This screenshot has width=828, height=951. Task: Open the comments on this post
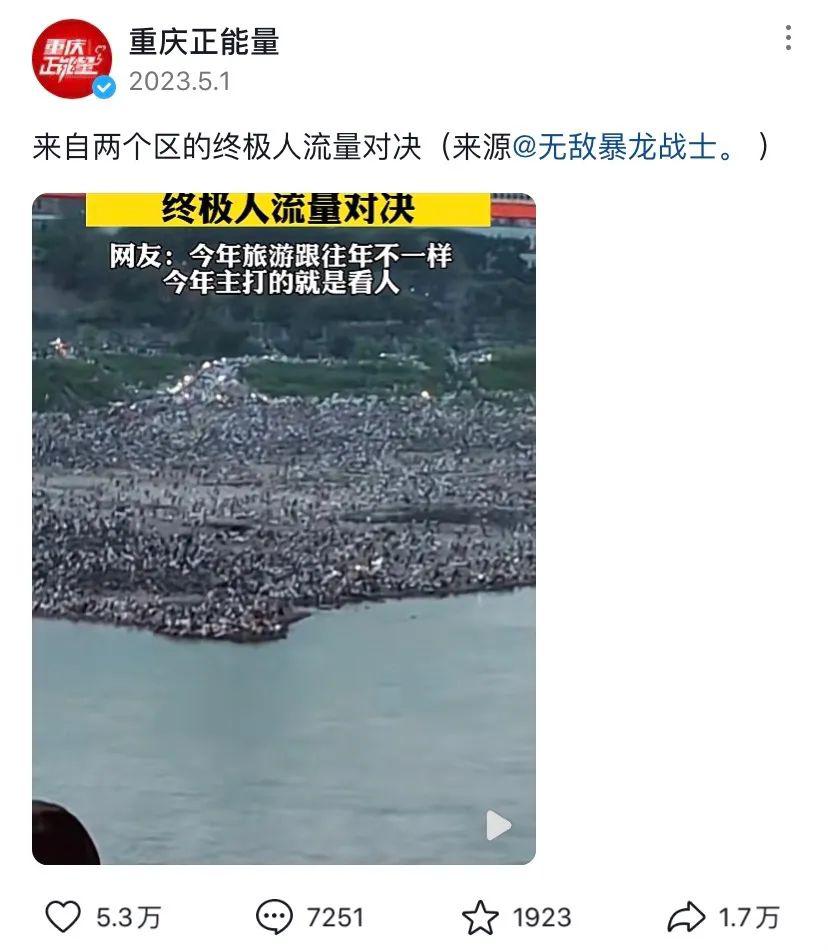(x=274, y=916)
